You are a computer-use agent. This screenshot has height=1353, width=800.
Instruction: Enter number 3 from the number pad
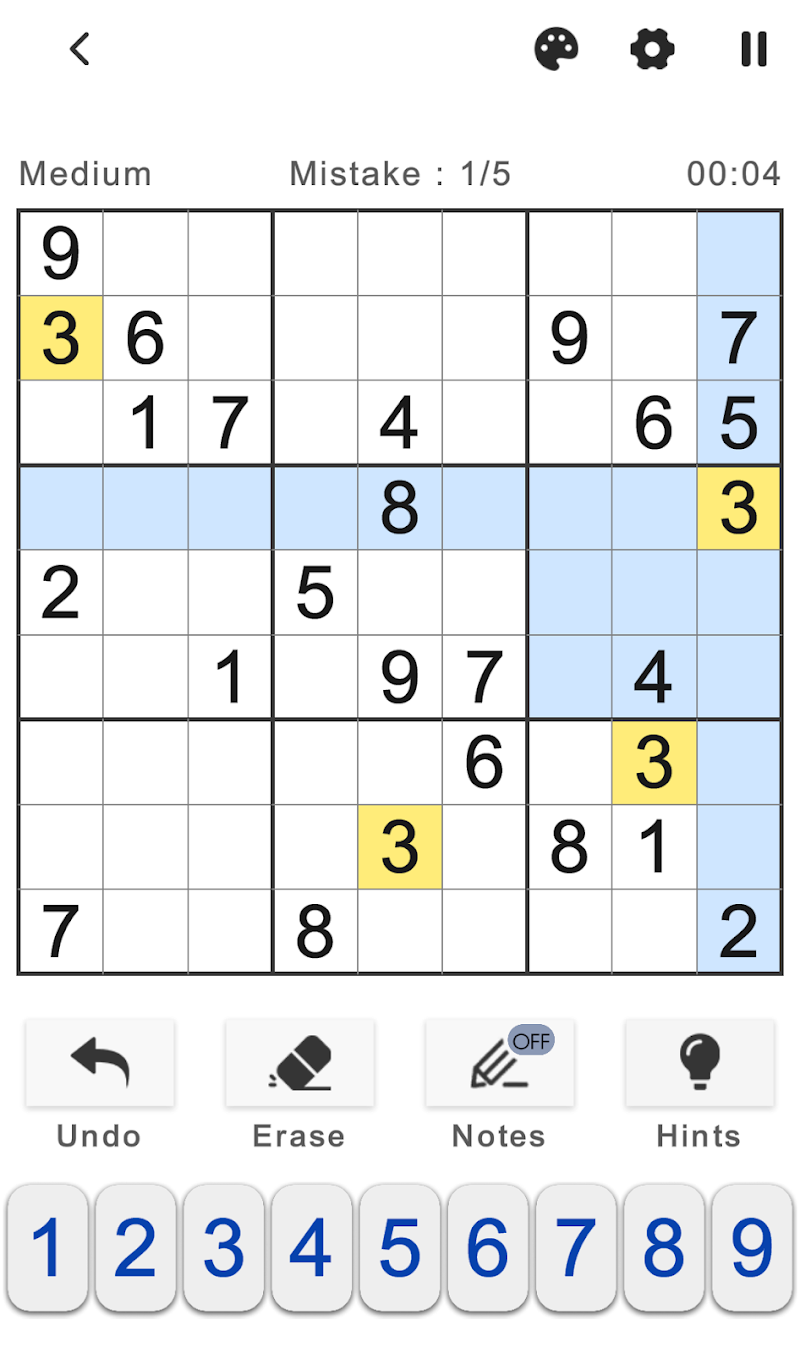(224, 1248)
